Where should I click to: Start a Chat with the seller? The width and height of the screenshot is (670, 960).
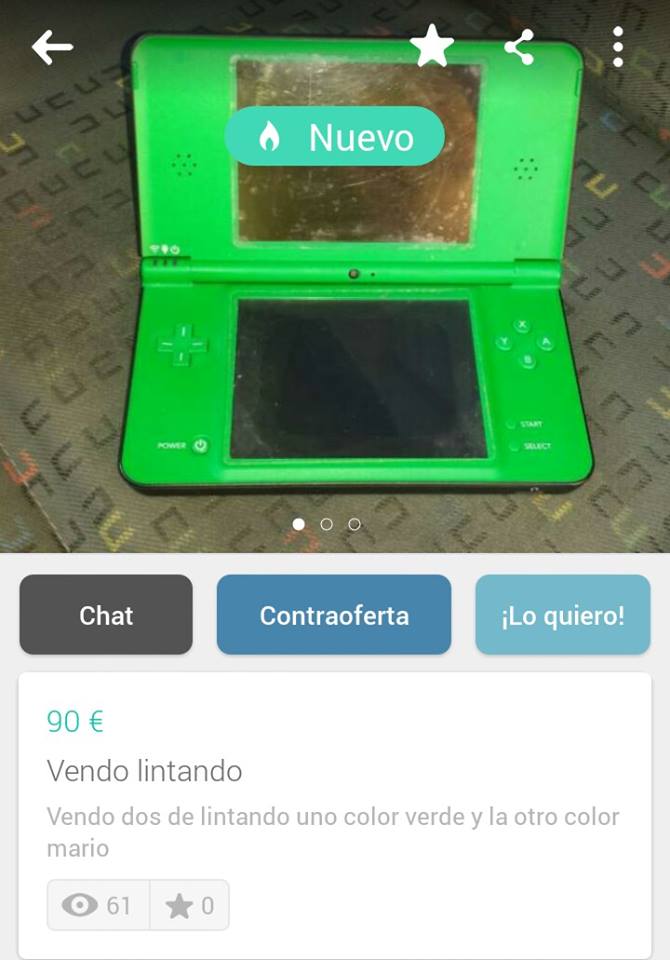[106, 615]
